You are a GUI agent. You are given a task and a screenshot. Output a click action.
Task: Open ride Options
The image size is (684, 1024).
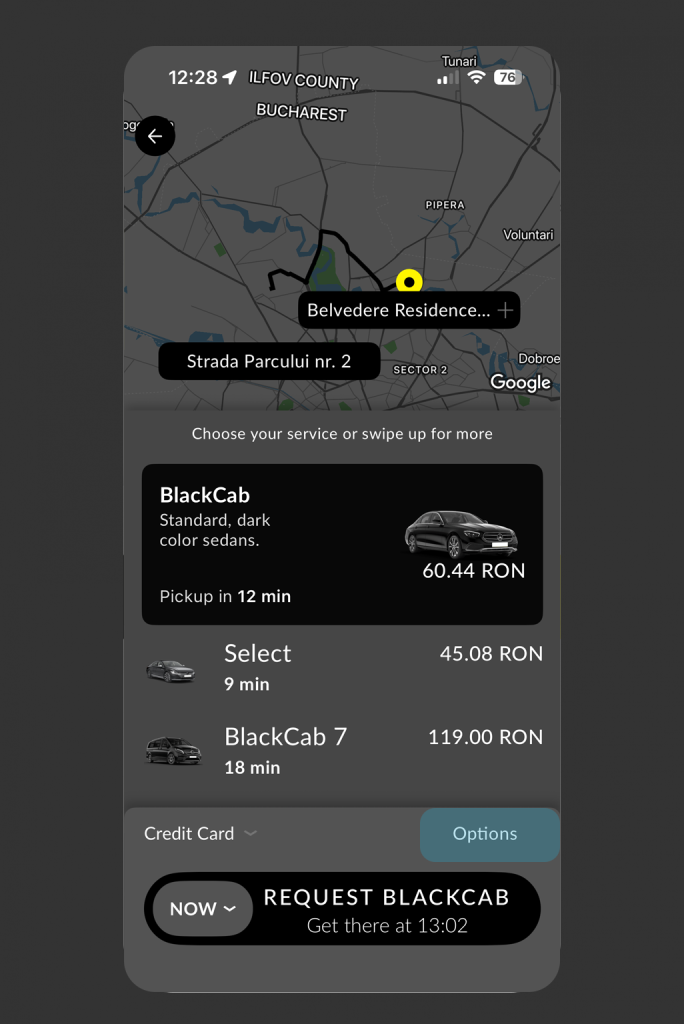(x=486, y=834)
